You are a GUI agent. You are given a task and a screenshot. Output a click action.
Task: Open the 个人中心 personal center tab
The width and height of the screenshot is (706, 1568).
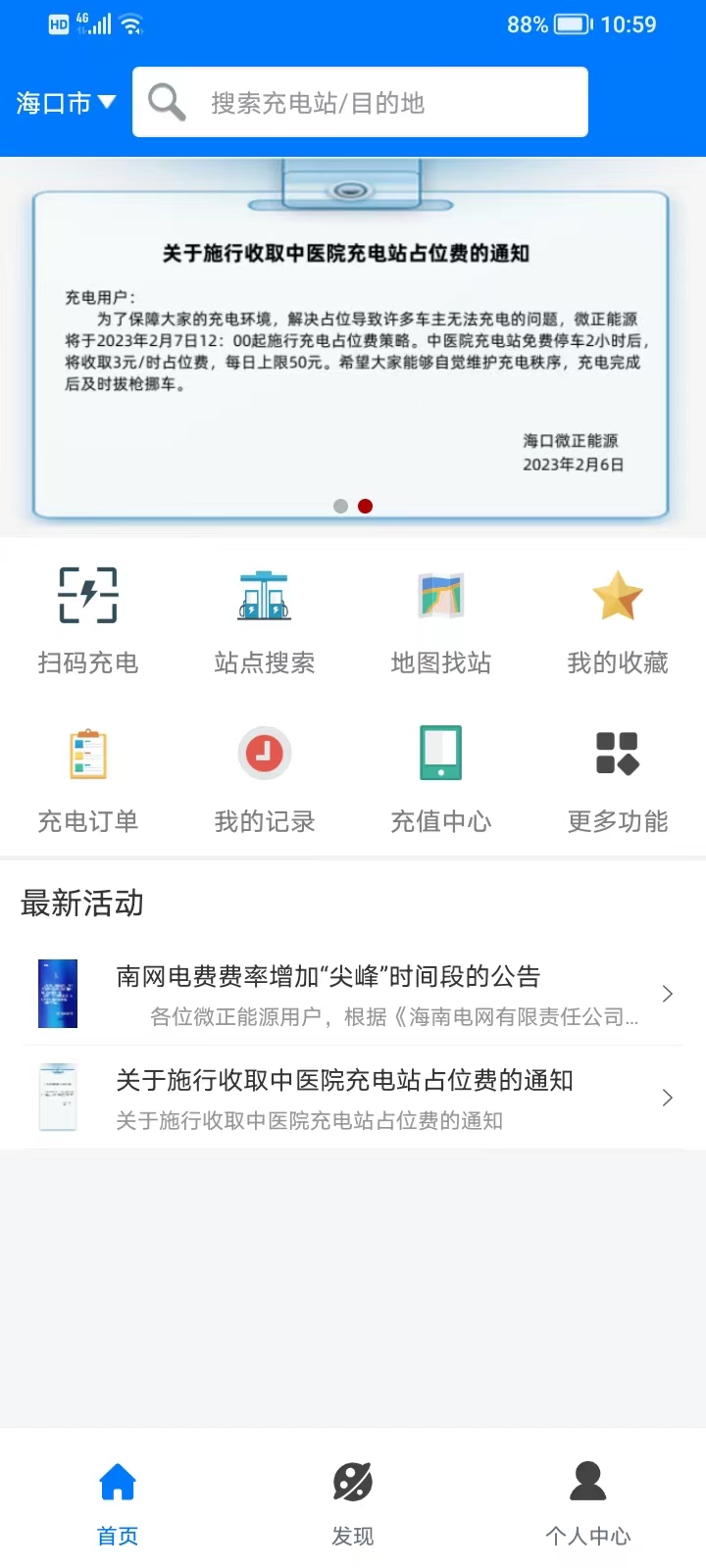pyautogui.click(x=586, y=1499)
